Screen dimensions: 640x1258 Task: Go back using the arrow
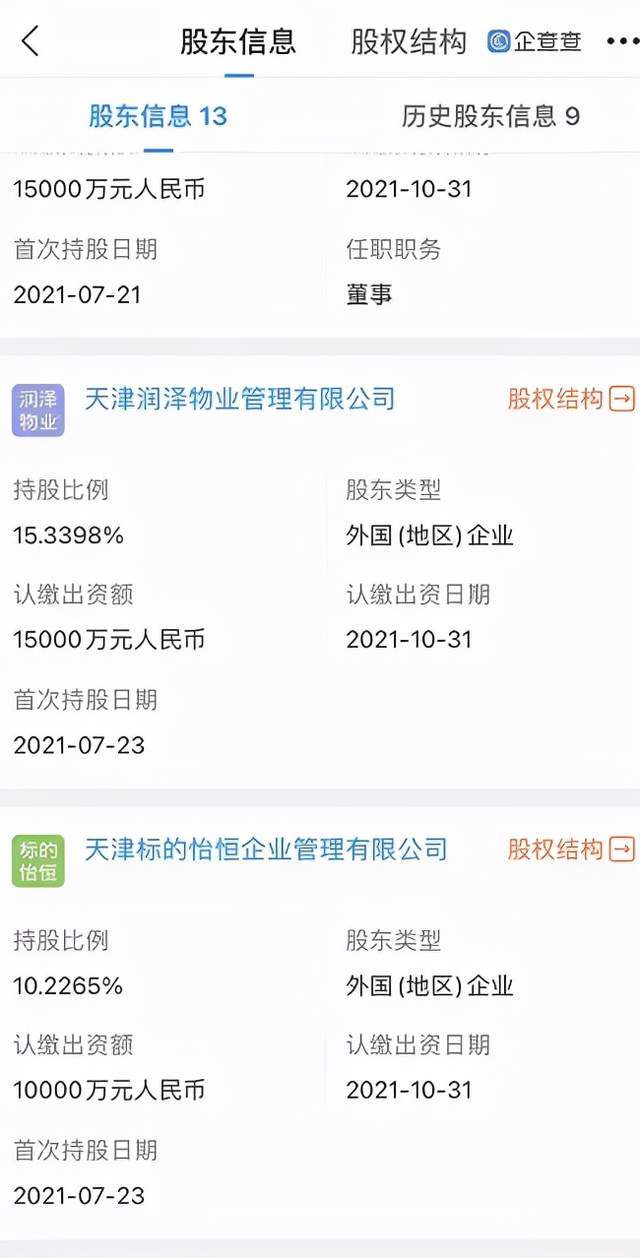coord(30,42)
